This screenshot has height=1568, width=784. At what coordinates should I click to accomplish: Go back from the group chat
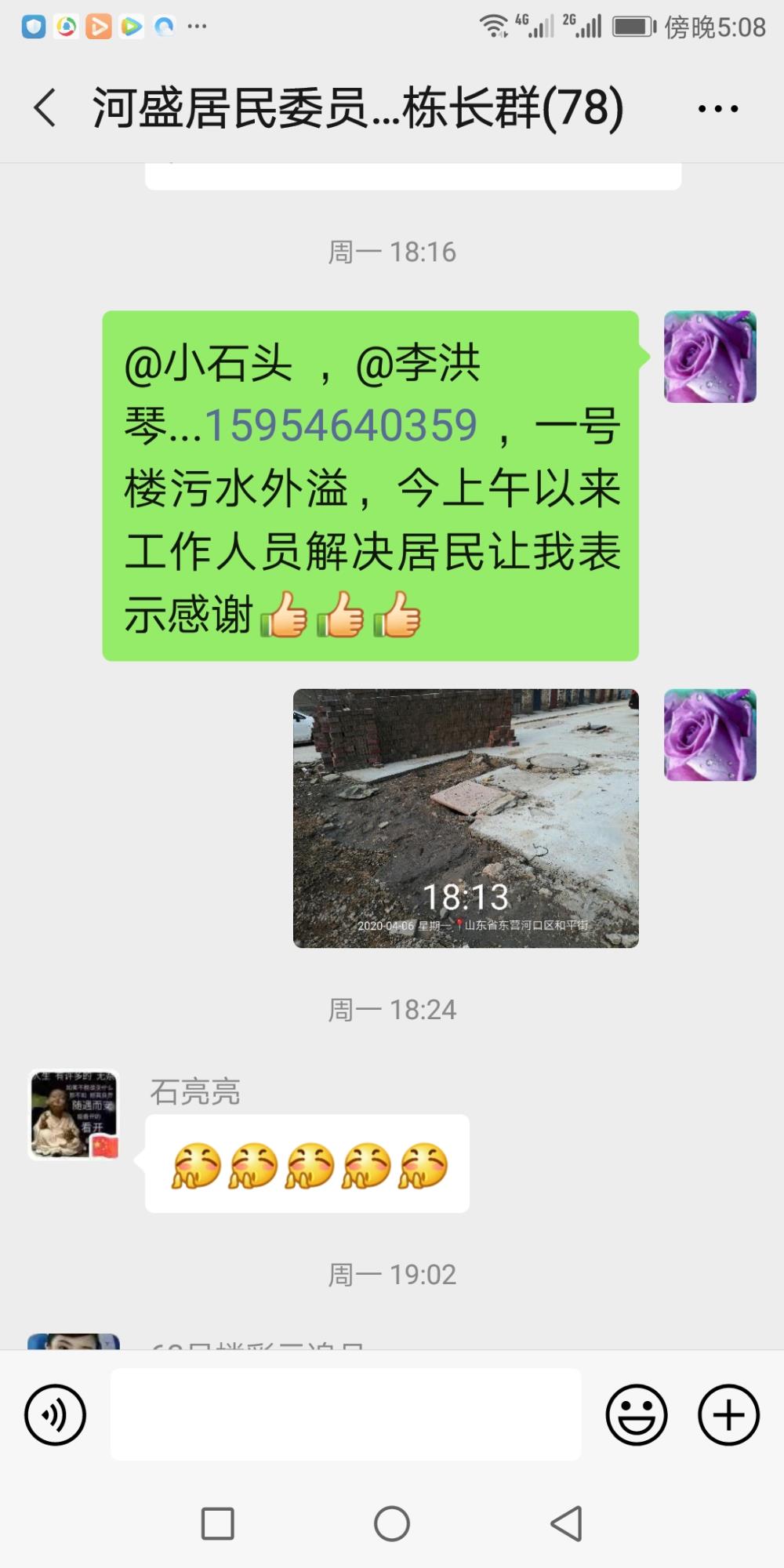[x=45, y=107]
